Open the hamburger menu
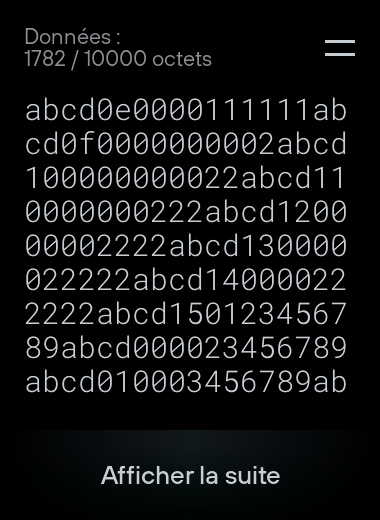 click(x=340, y=48)
